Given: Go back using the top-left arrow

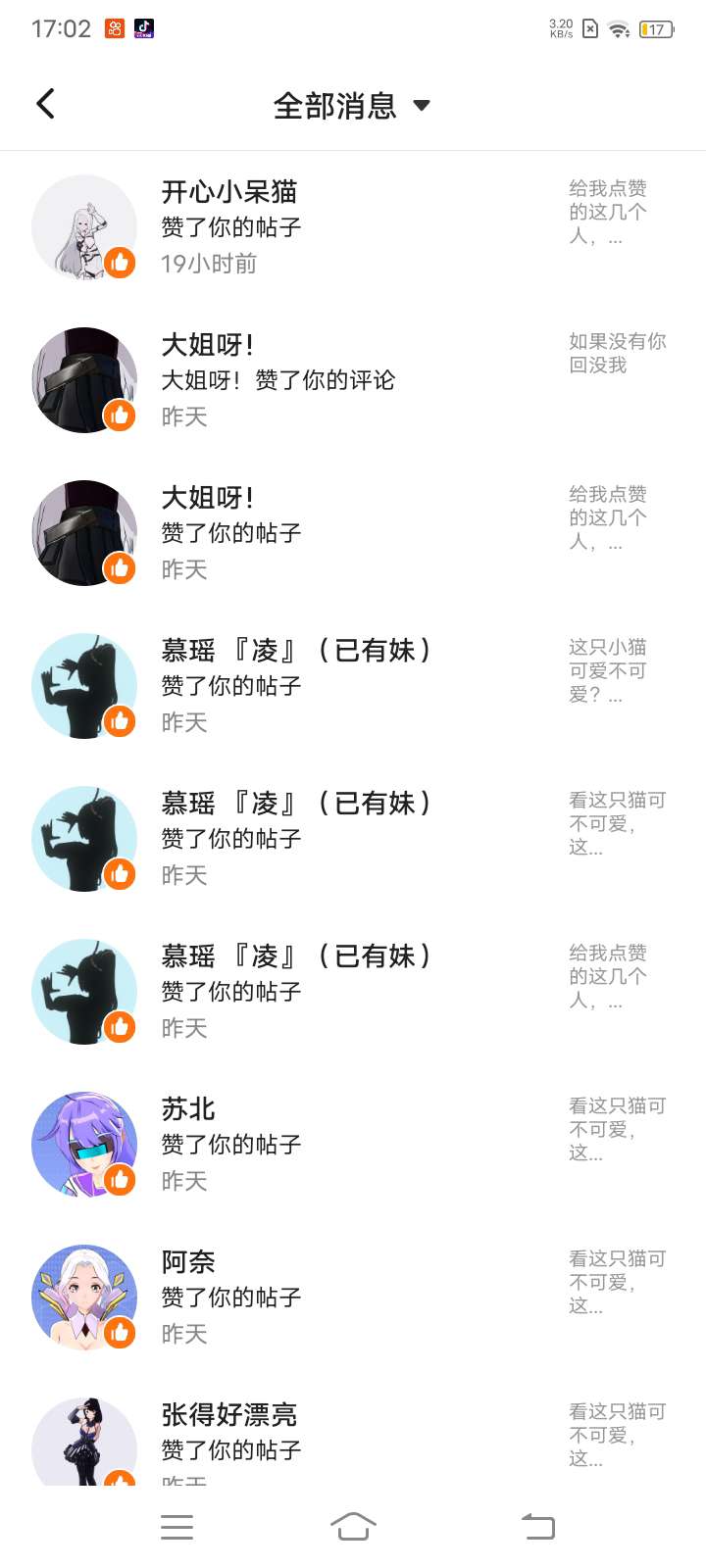Looking at the screenshot, I should [x=45, y=104].
